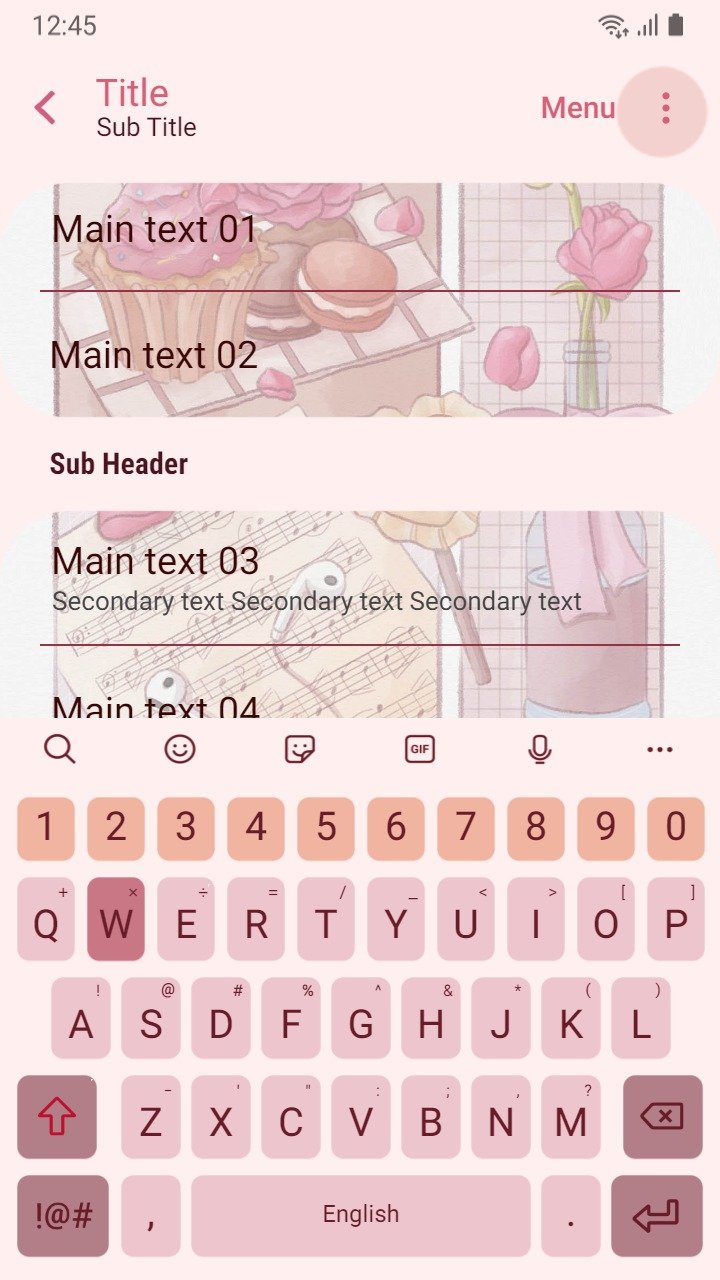Open the Main text 02 row
The image size is (720, 1280).
pyautogui.click(x=360, y=354)
